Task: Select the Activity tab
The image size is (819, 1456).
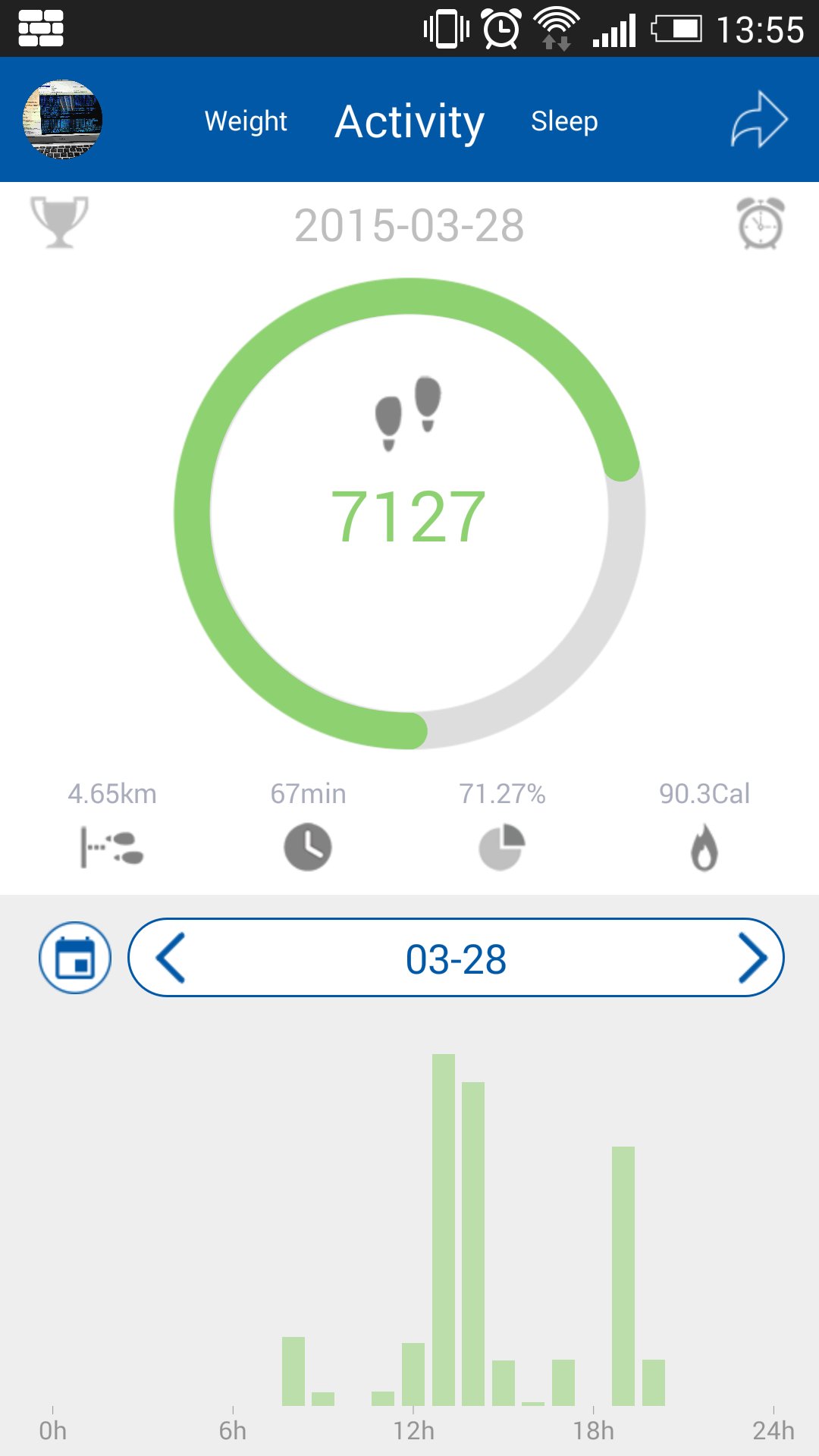Action: (409, 122)
